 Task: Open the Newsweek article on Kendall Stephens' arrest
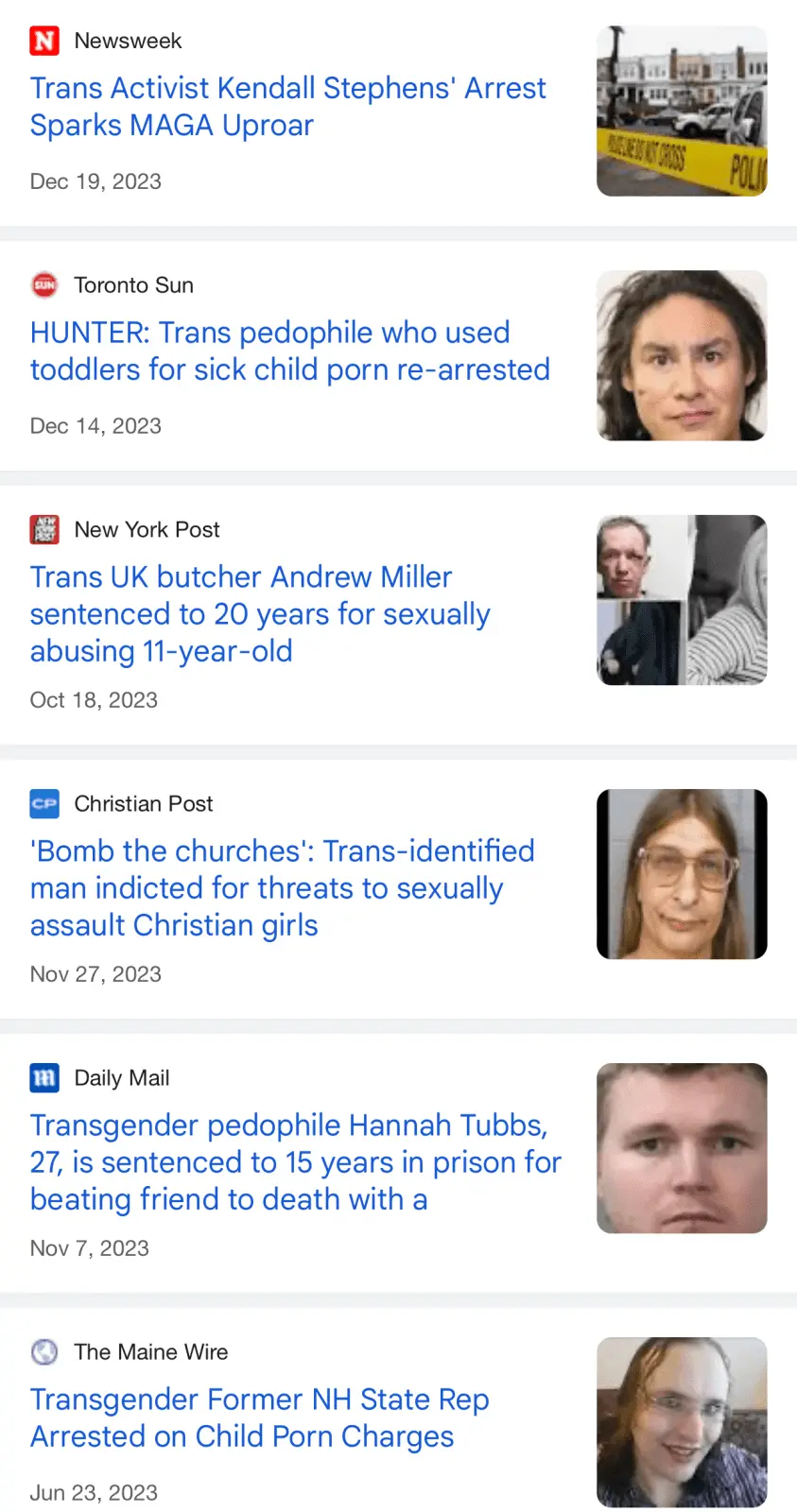pos(287,107)
